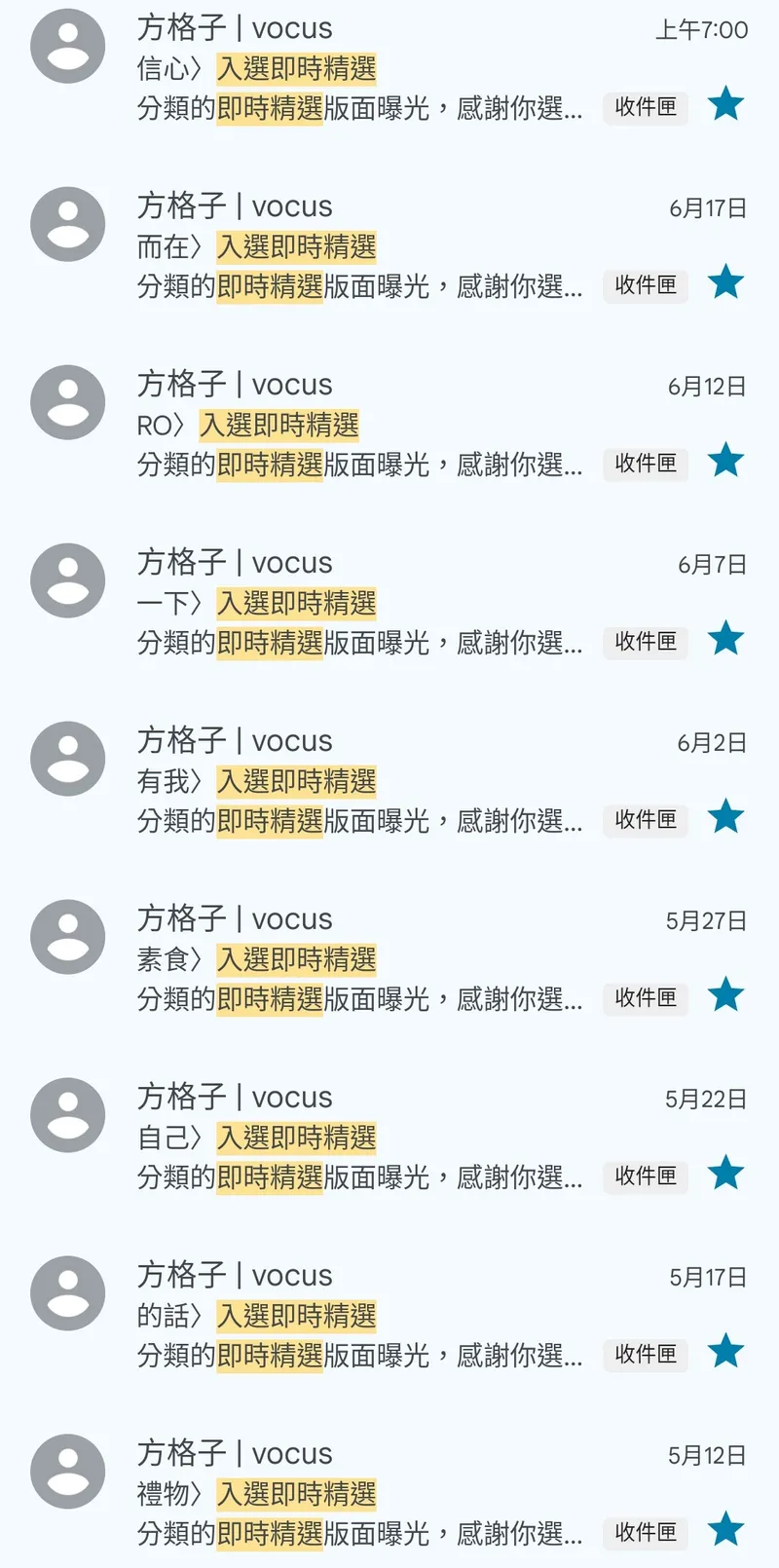Toggle the star on the 6月12日 email
Image resolution: width=779 pixels, height=1568 pixels.
(x=726, y=460)
